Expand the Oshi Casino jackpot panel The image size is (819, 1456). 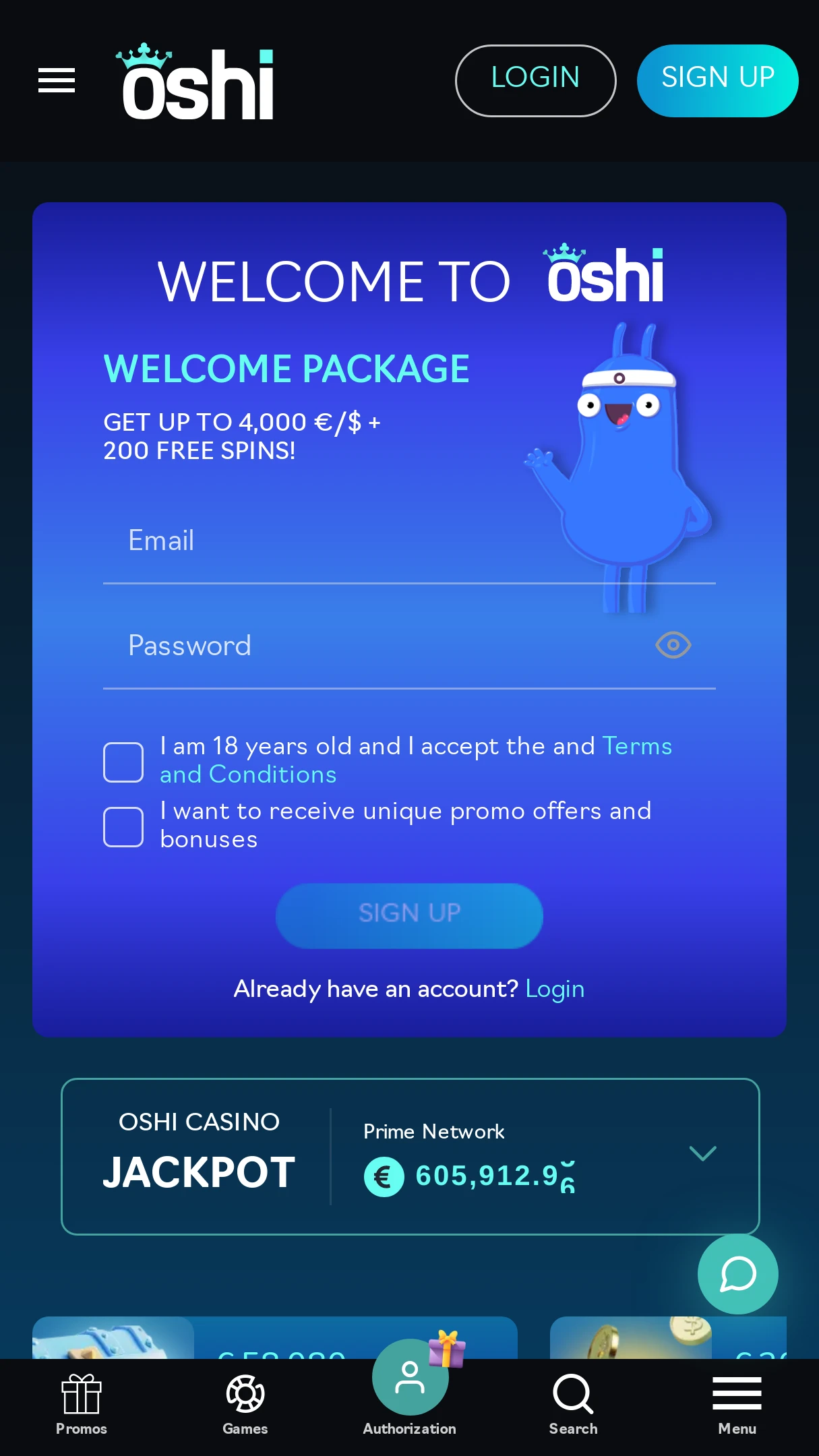pyautogui.click(x=702, y=1153)
